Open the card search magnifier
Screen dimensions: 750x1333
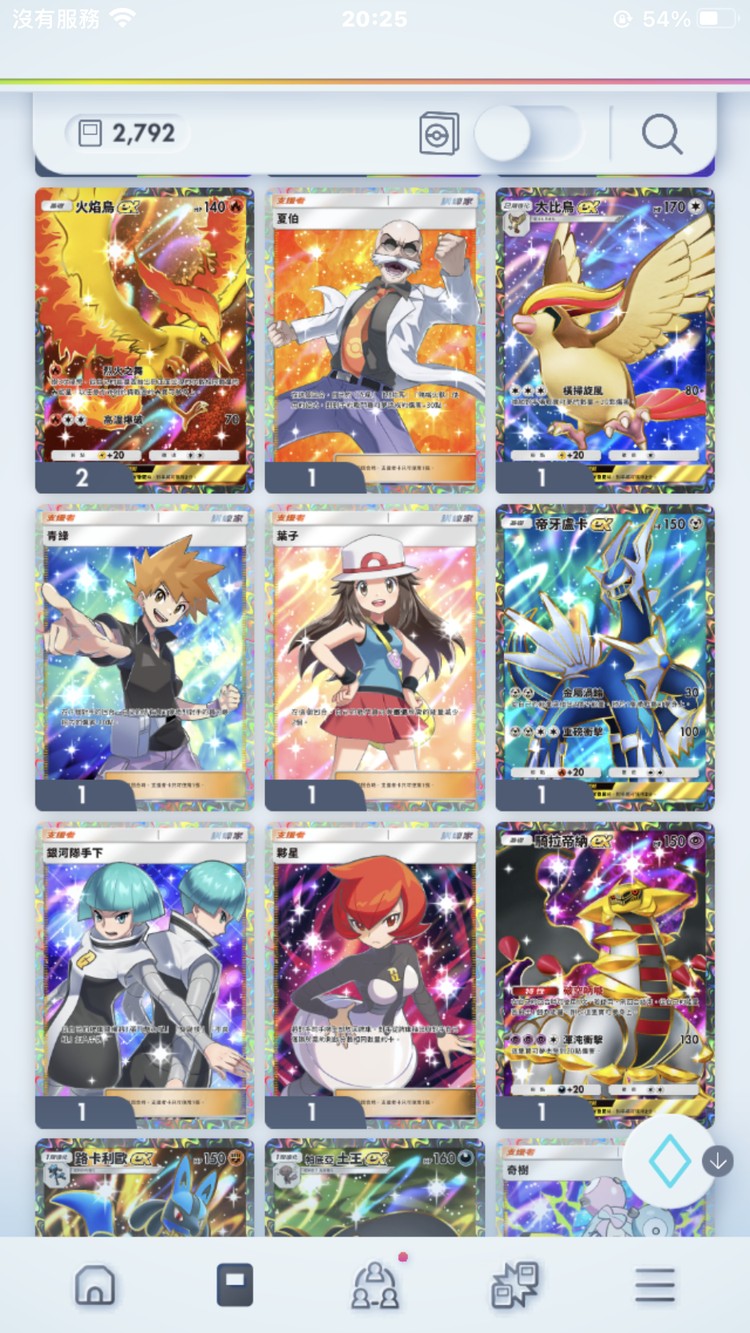(x=661, y=134)
